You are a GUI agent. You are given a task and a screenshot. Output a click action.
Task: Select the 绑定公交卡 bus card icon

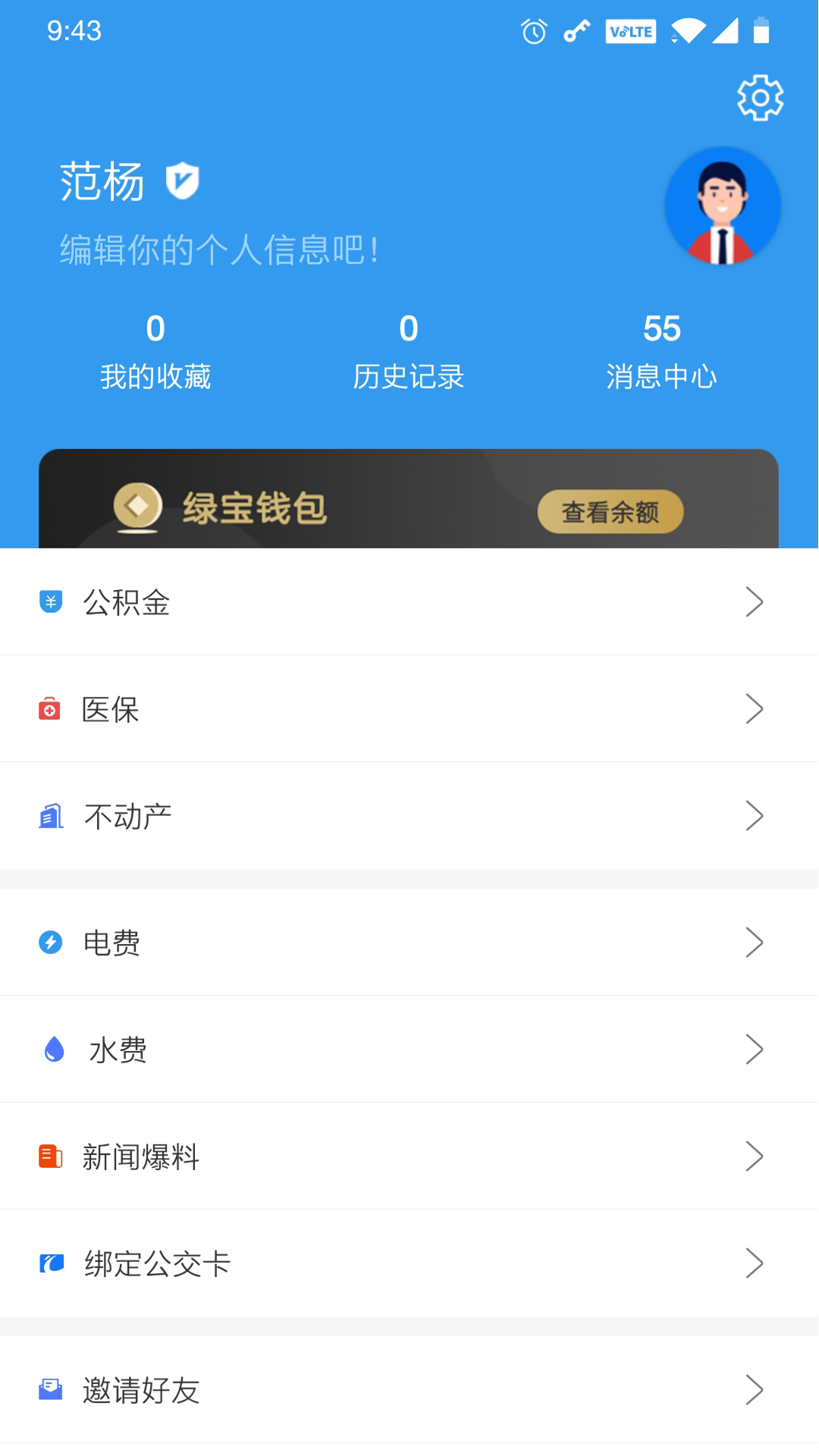(49, 1263)
